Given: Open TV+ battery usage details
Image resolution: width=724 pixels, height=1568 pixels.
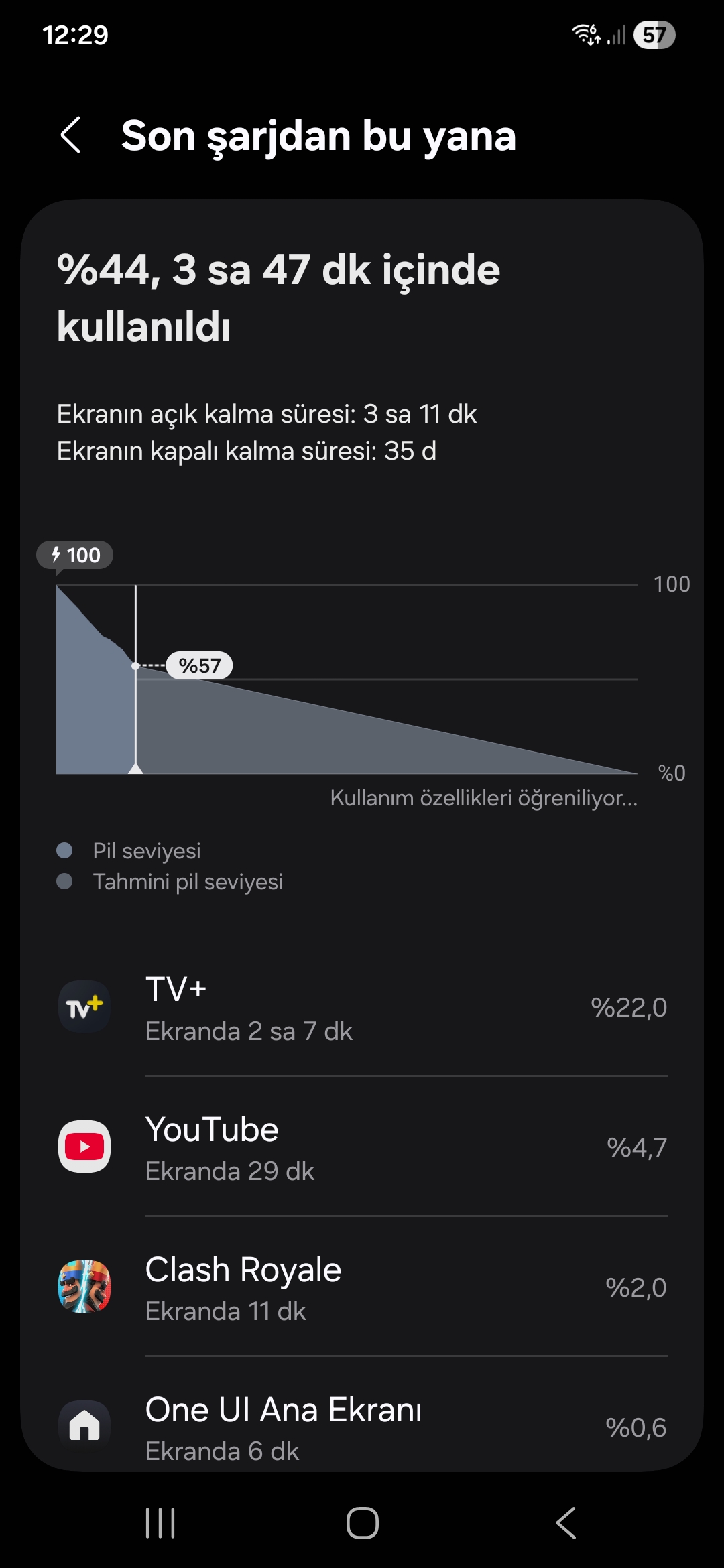Looking at the screenshot, I should point(362,1007).
